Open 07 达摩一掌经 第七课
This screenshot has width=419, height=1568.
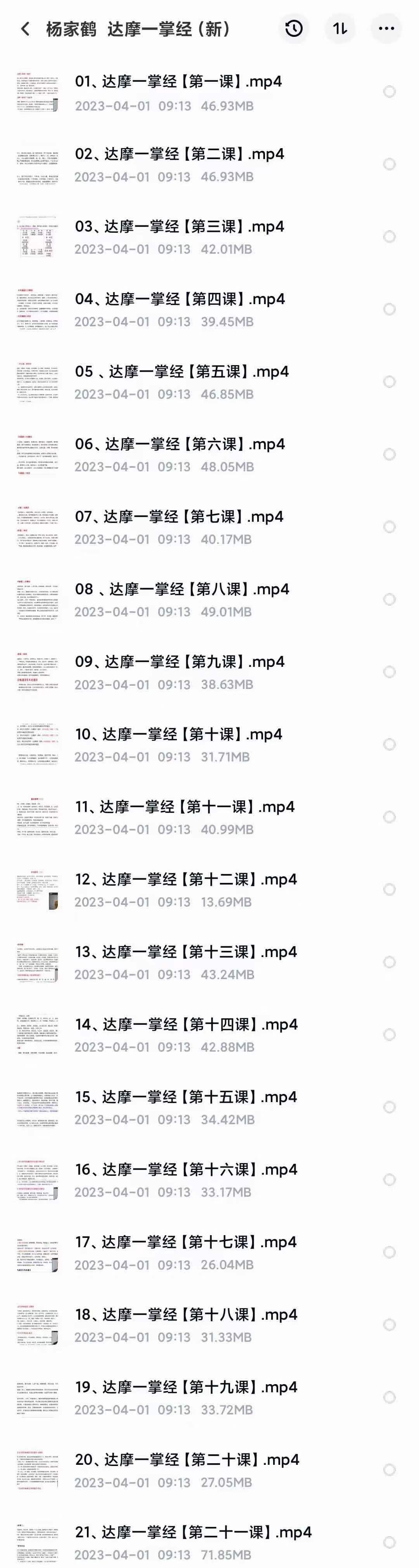179,517
